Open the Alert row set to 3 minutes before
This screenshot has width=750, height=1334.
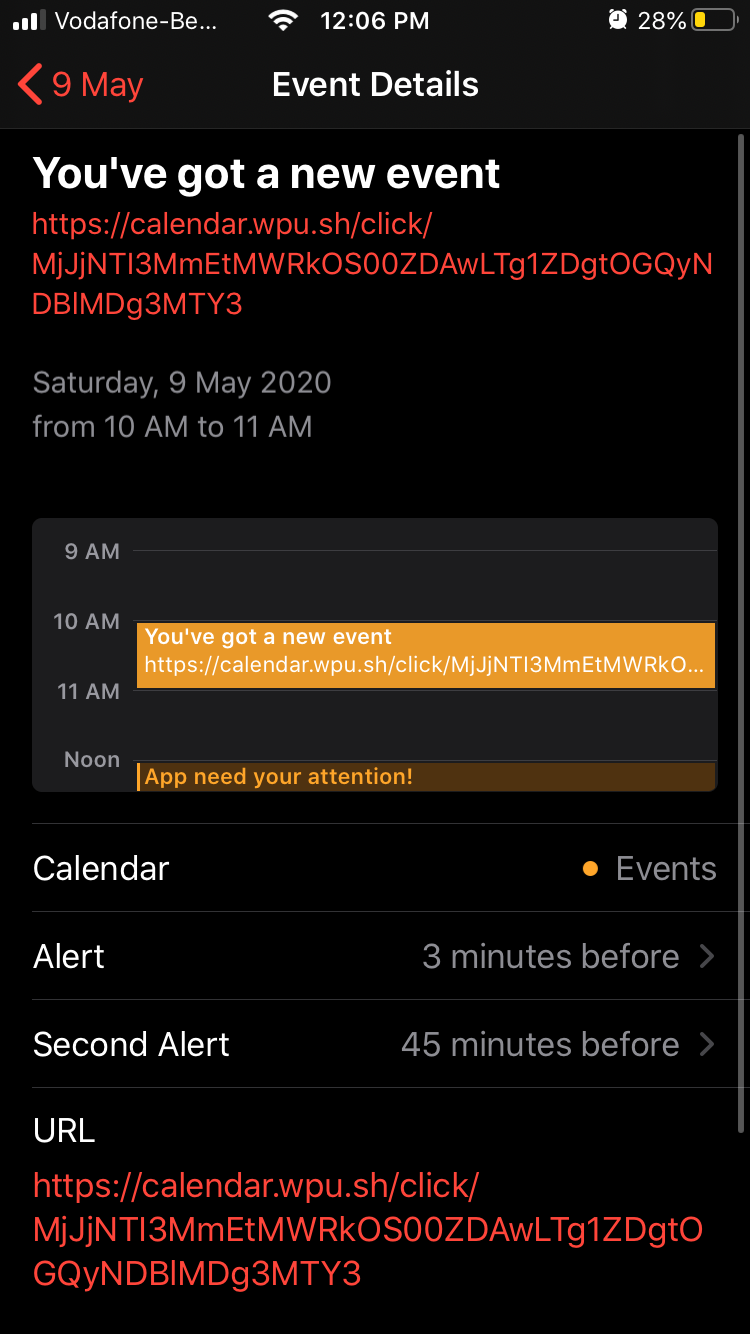coord(375,956)
